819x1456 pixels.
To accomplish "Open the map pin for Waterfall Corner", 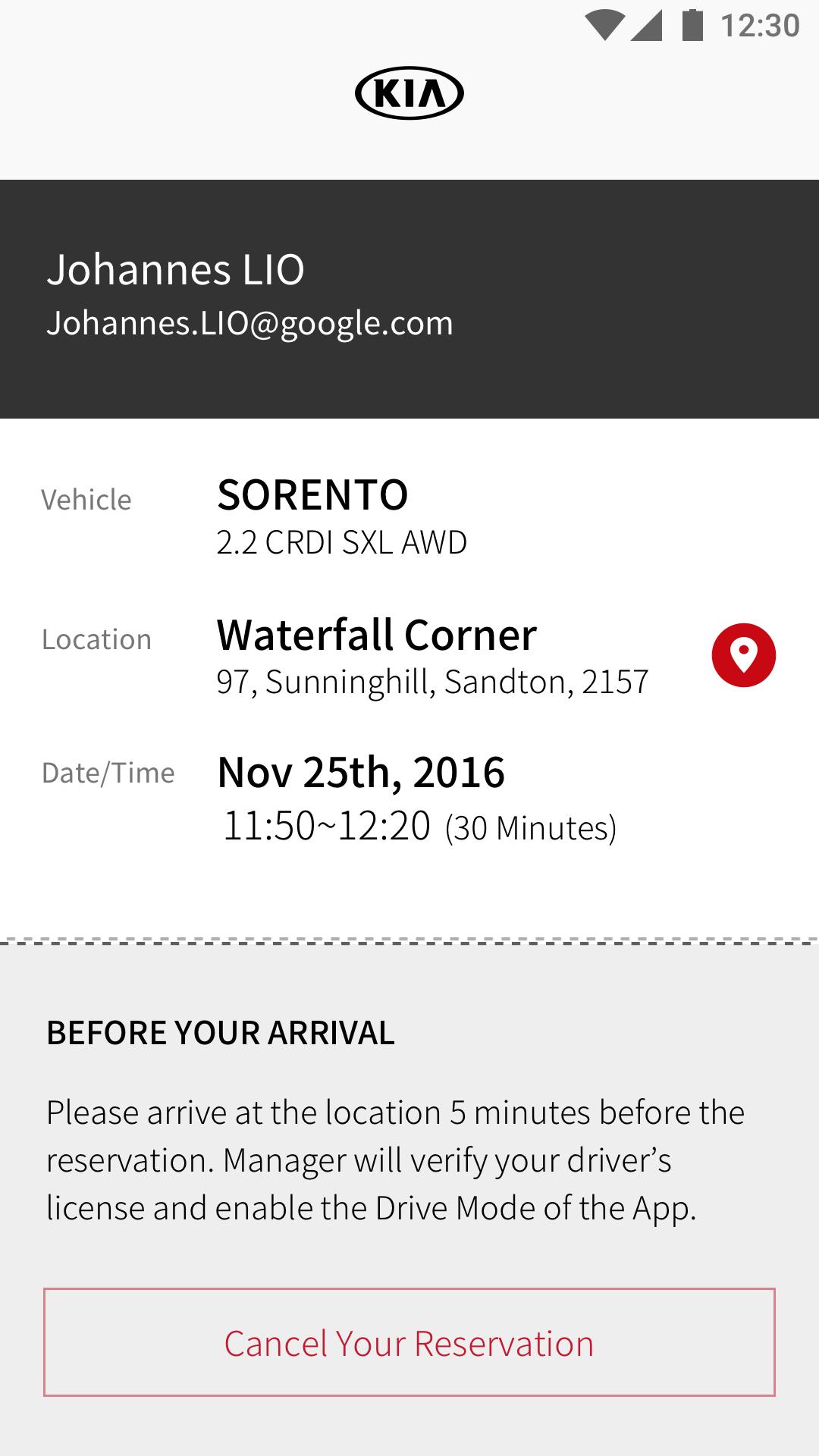I will pyautogui.click(x=743, y=655).
